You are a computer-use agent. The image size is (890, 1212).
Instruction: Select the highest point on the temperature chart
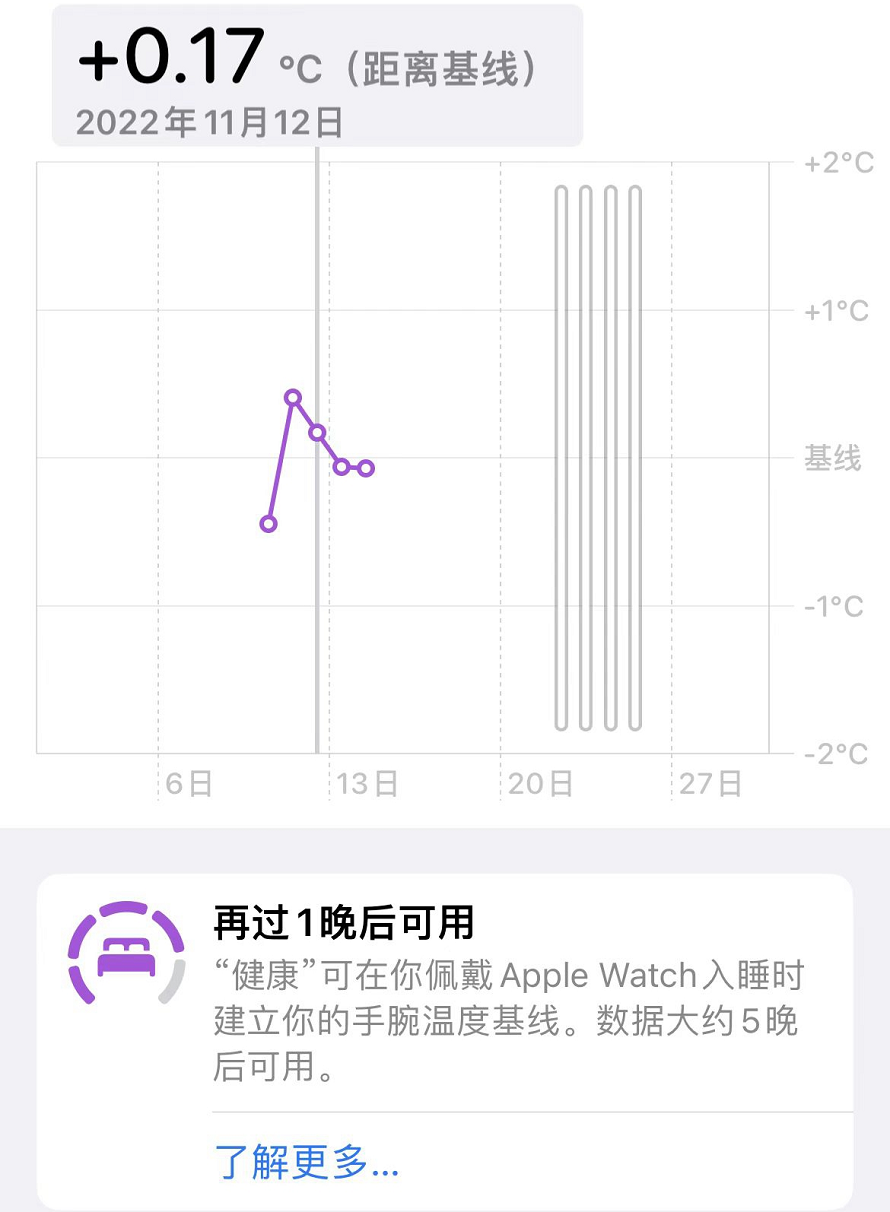click(x=293, y=397)
